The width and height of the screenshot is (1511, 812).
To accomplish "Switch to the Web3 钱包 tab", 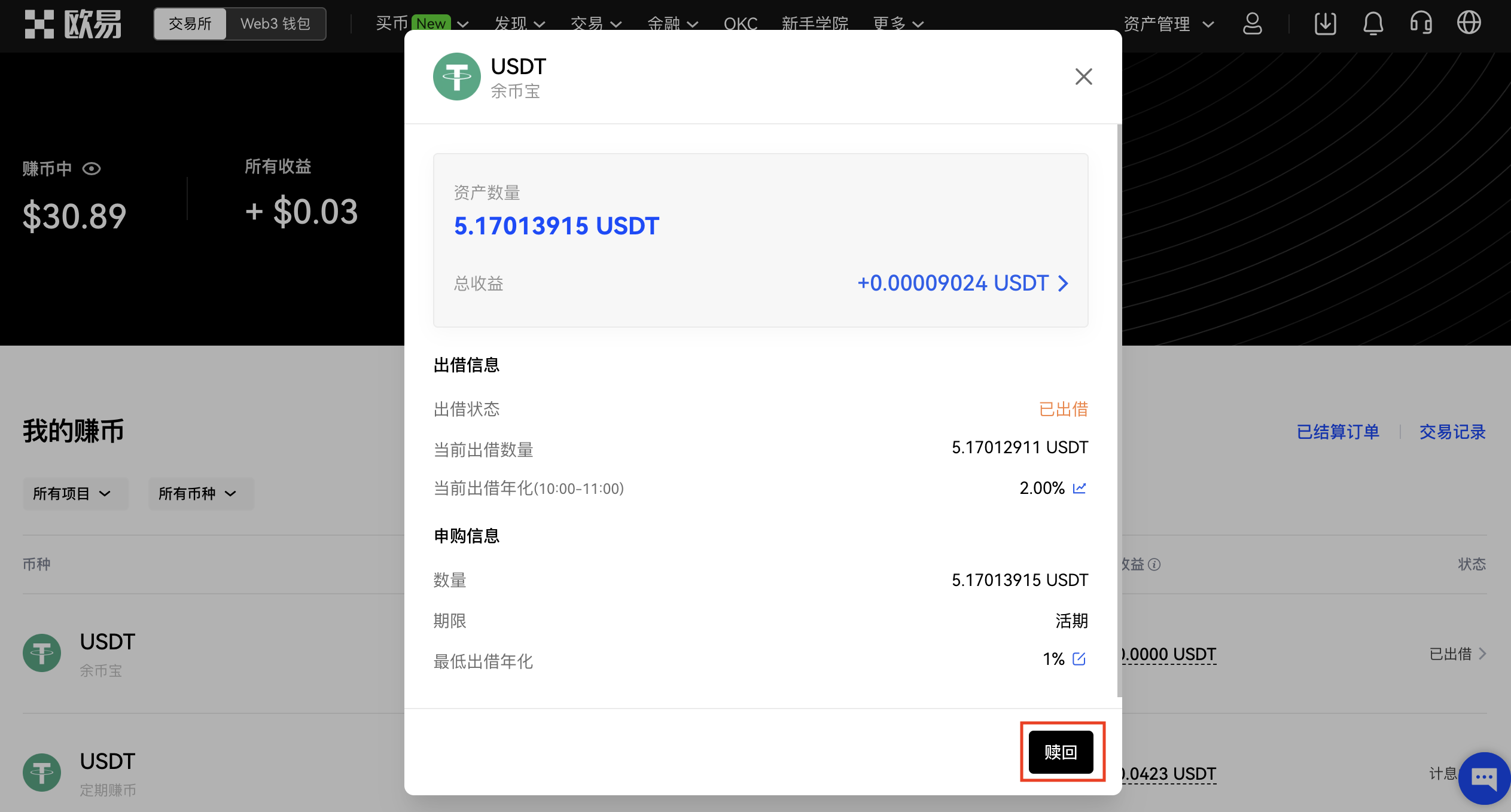I will 275,24.
